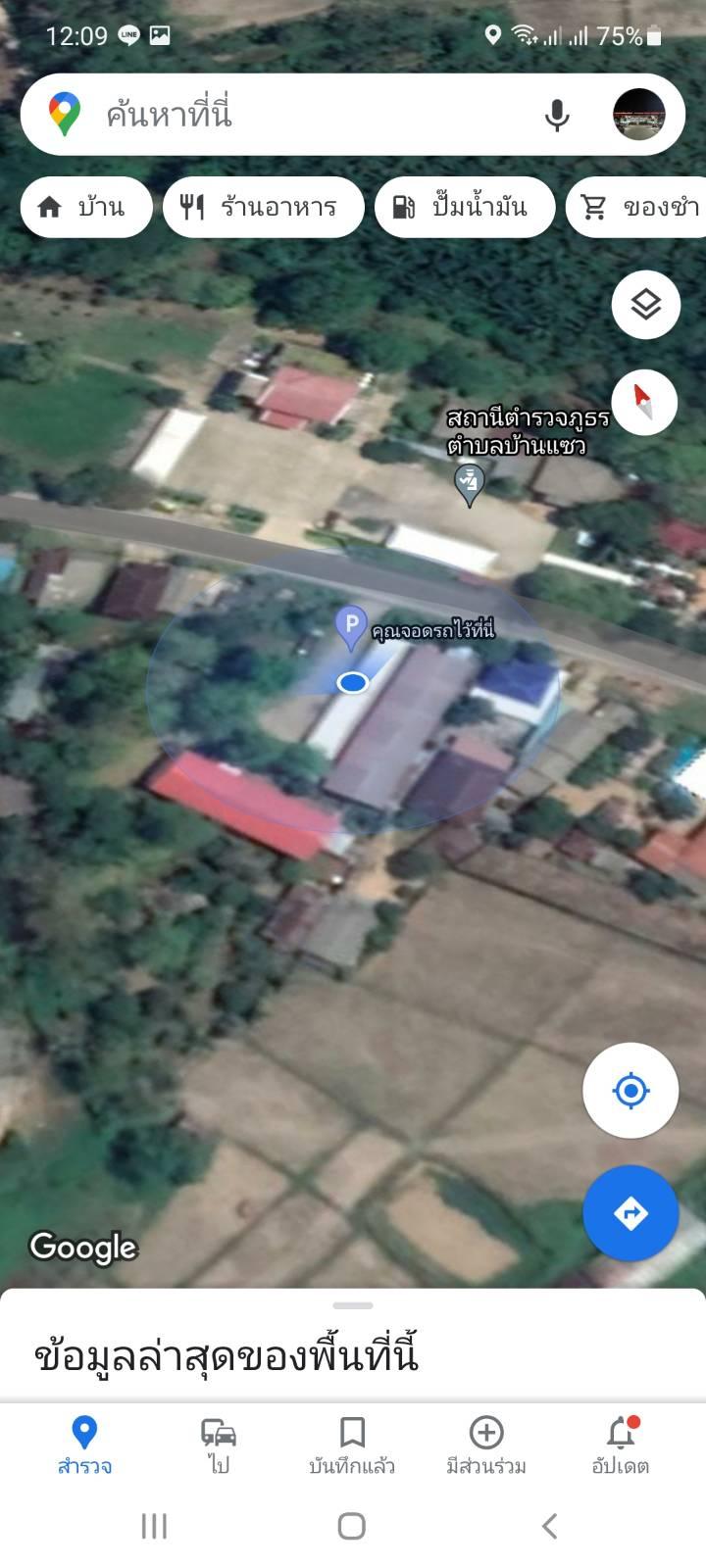This screenshot has height=1568, width=706.
Task: Go back using the system back button
Action: [x=550, y=1526]
